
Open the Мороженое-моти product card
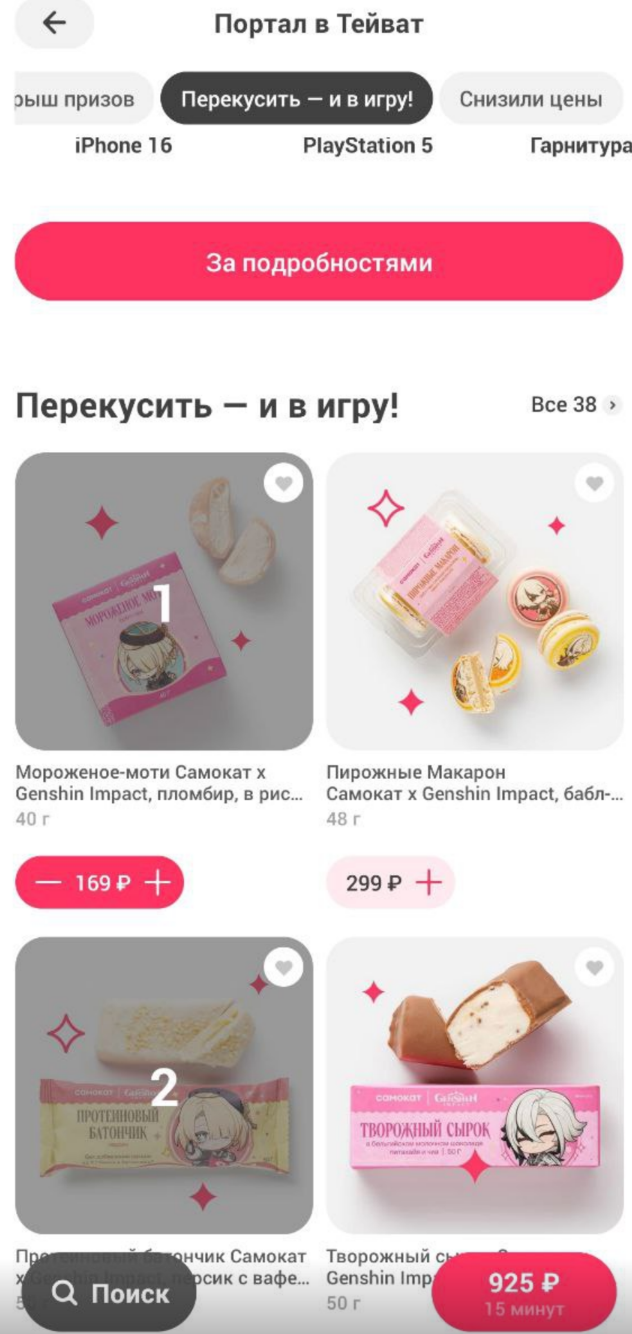coord(164,601)
